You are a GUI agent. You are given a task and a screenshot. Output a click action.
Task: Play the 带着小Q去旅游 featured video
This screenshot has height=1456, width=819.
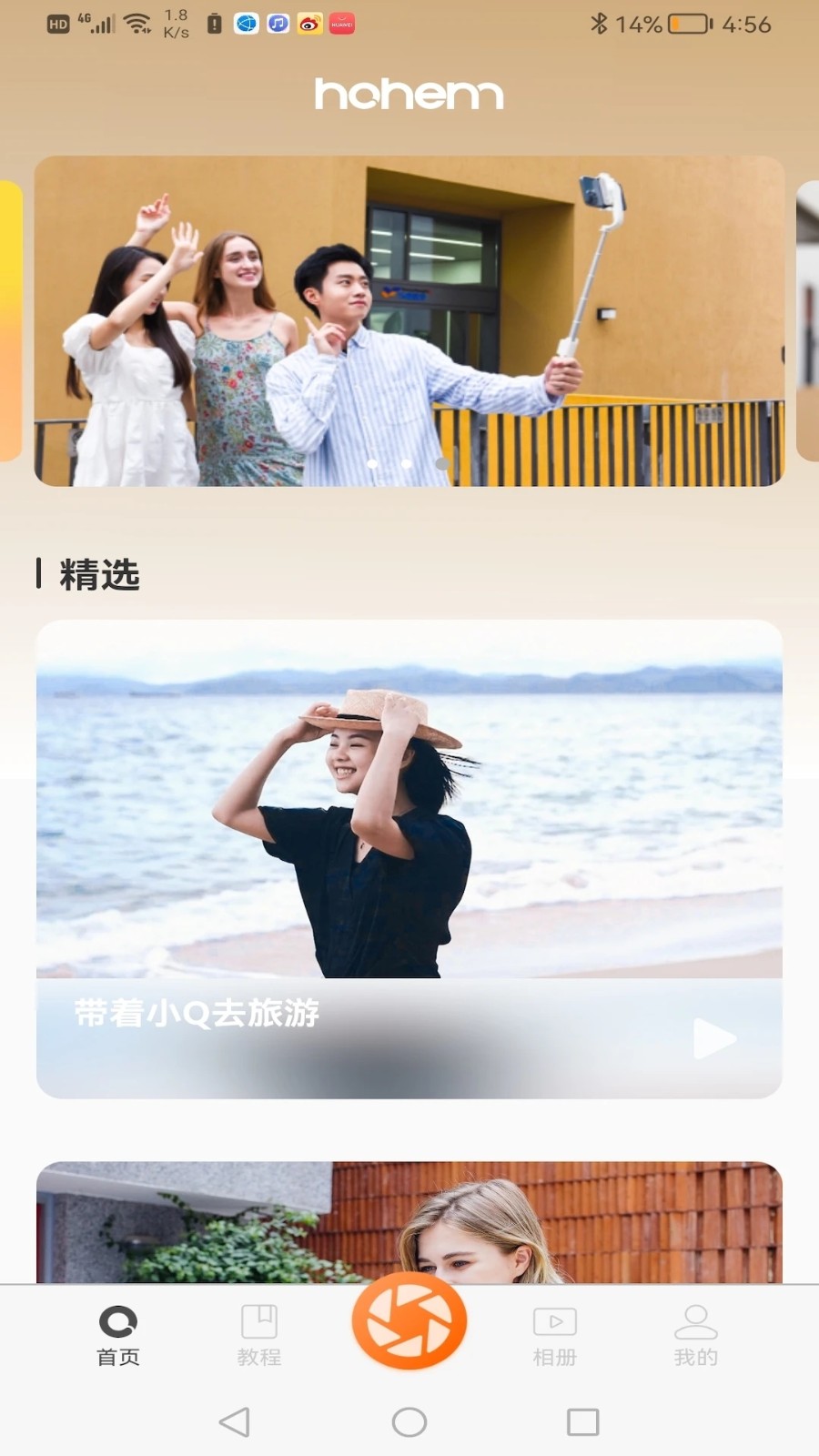click(x=713, y=1038)
